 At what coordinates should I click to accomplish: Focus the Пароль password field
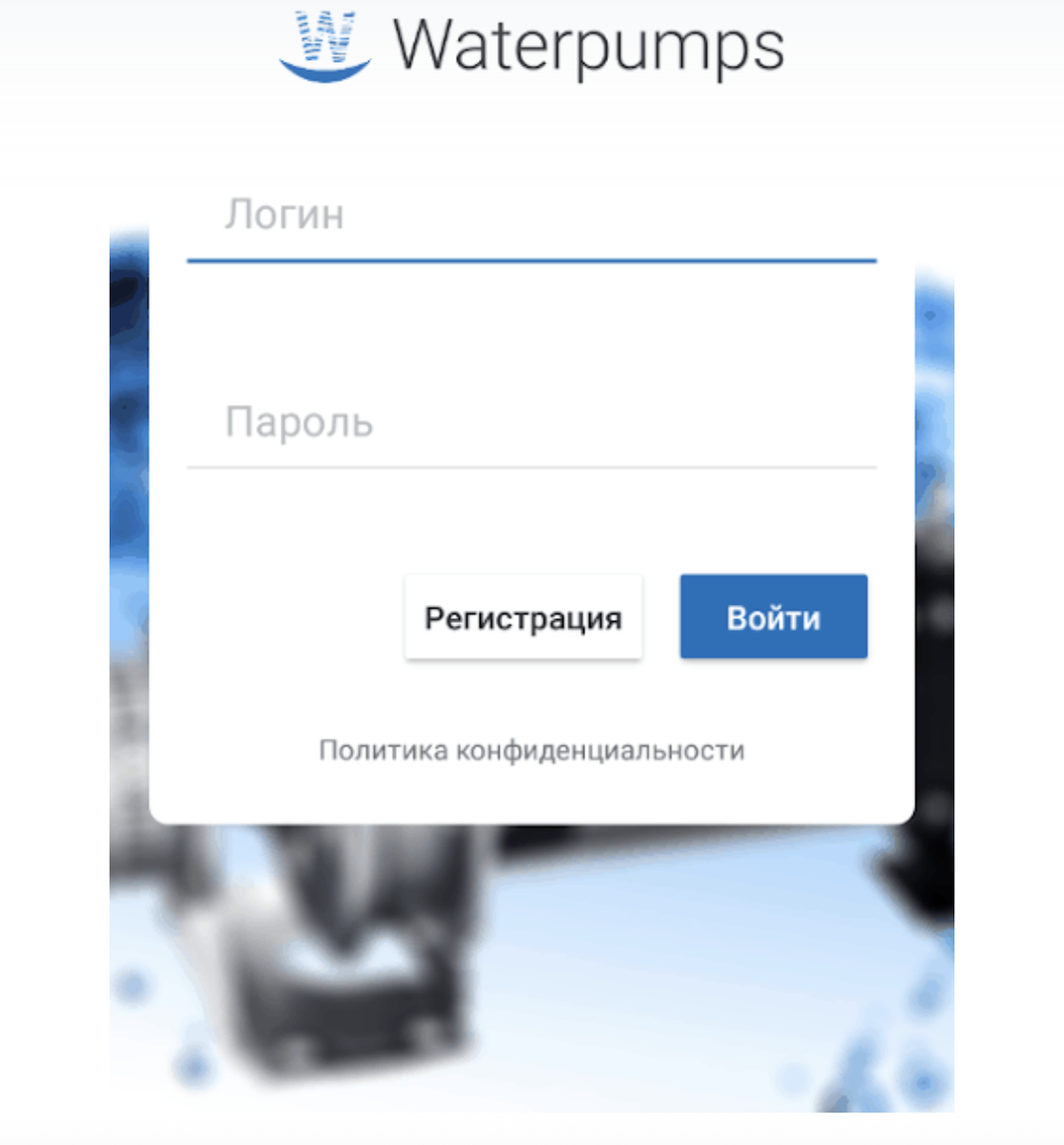tap(532, 429)
